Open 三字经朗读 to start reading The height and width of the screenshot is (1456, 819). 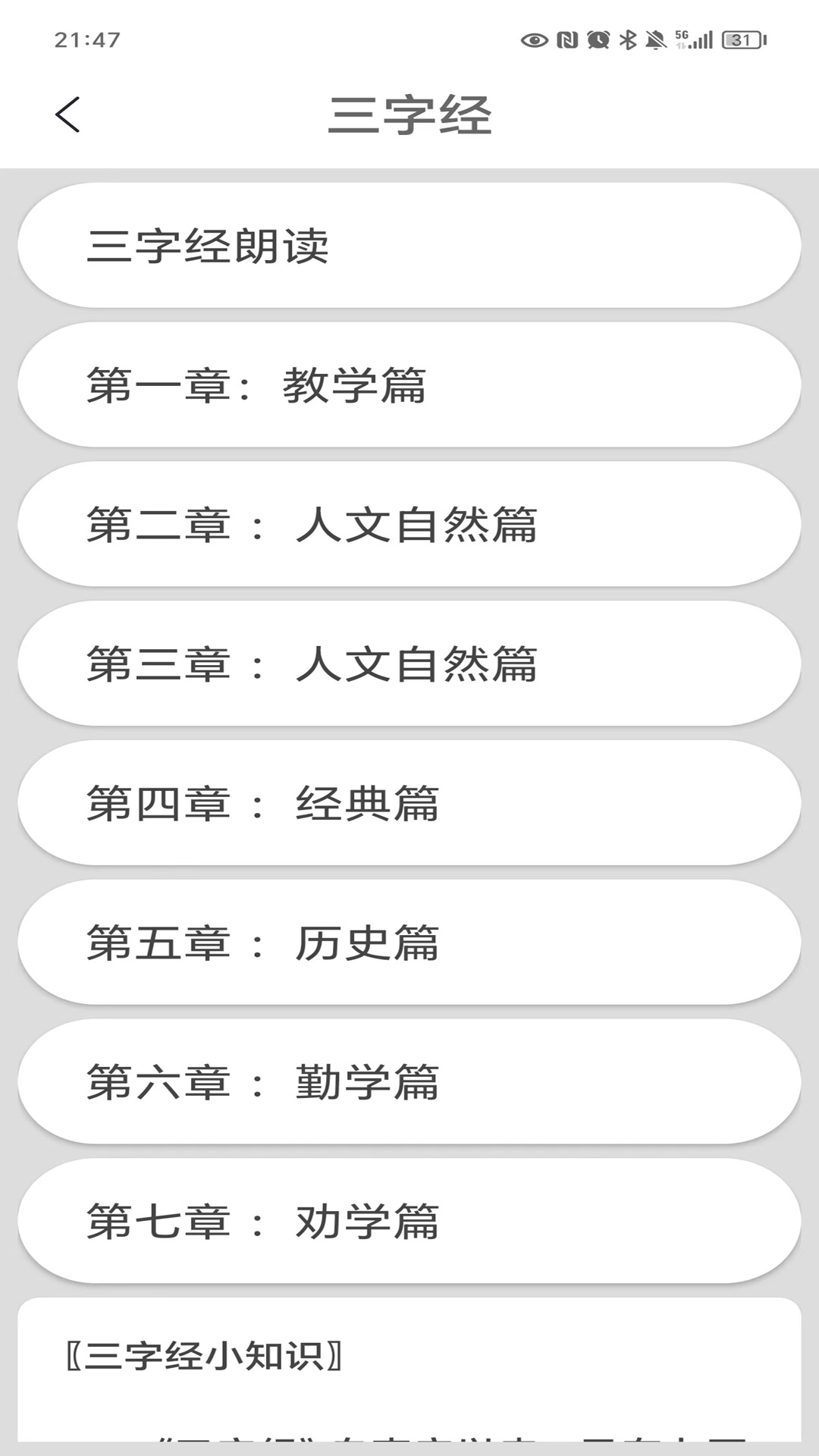coord(409,243)
